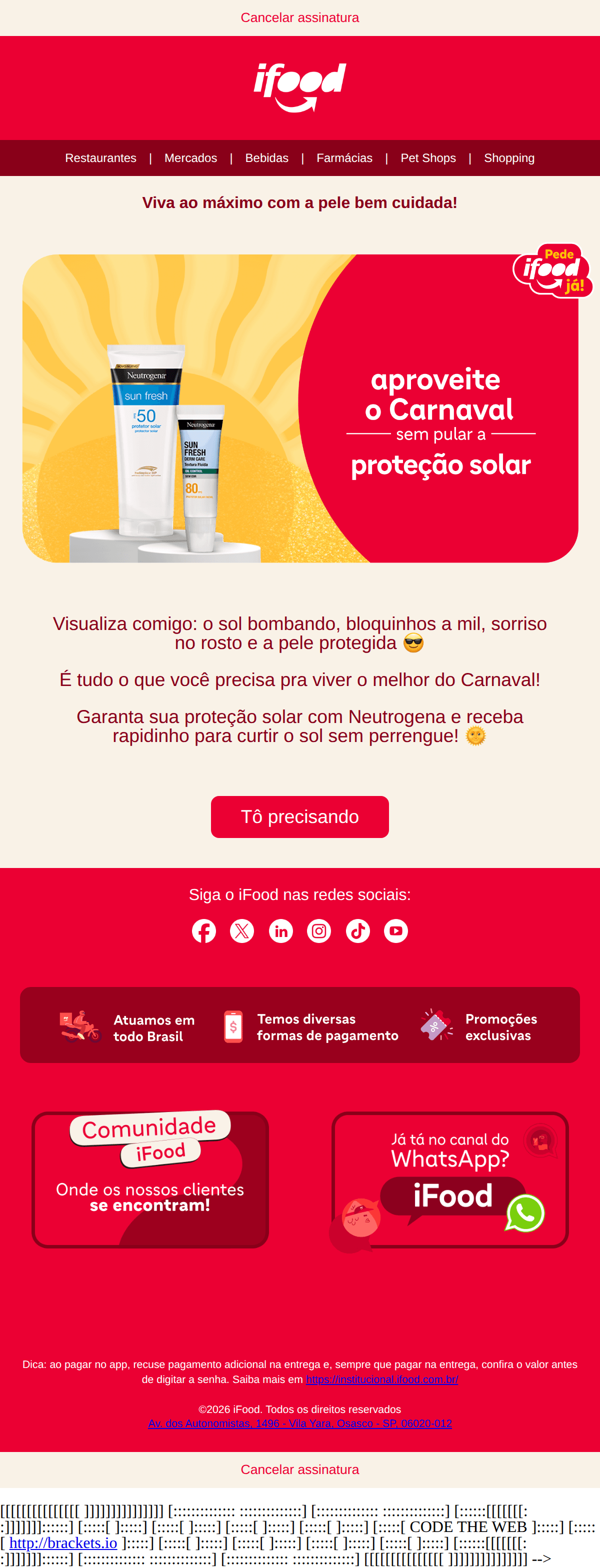
Task: Browse the Pet Shops category
Action: click(428, 158)
